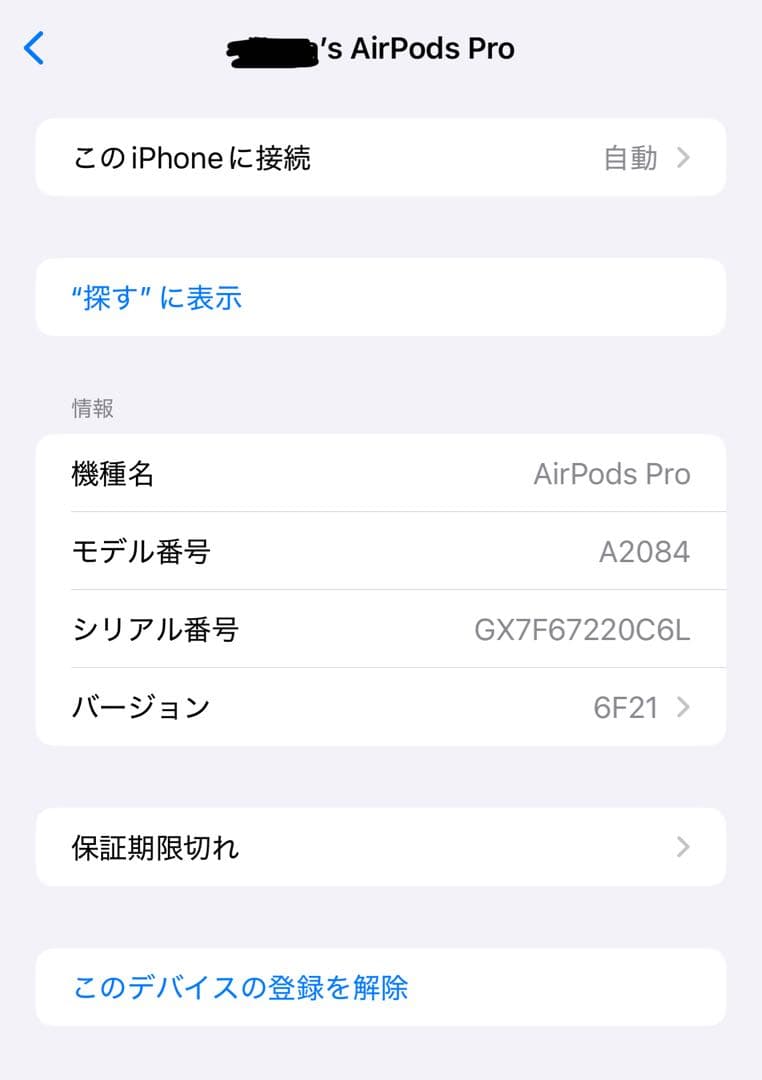Select the serial number 'GX7F67220C6L'
The height and width of the screenshot is (1080, 762).
pyautogui.click(x=578, y=629)
